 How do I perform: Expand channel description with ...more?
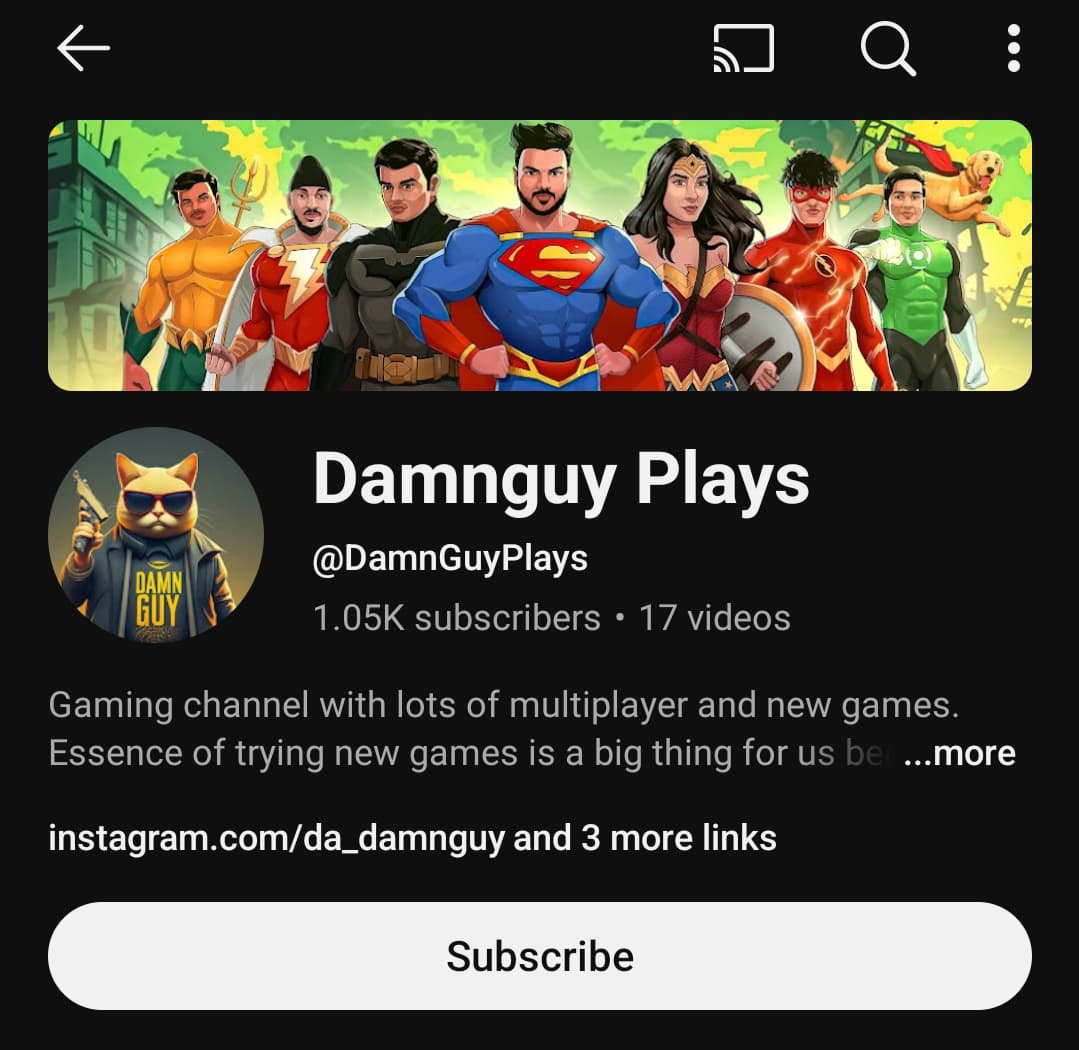tap(958, 753)
